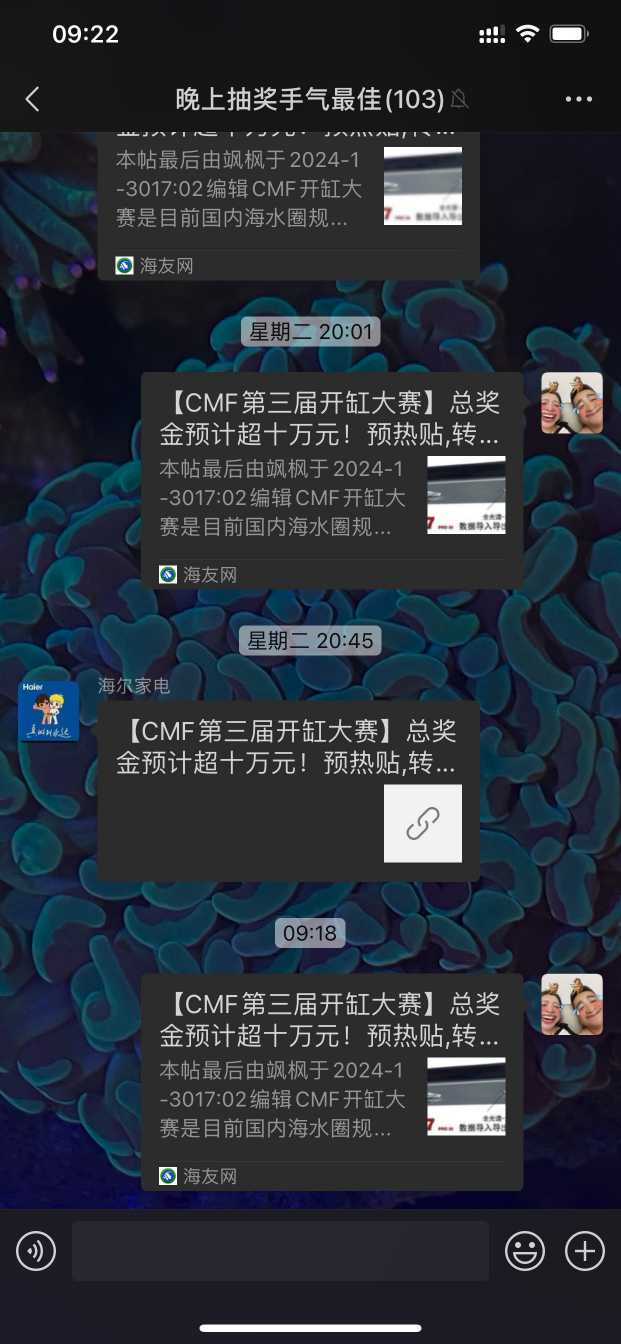Open sender avatar beside the 09:18 message
Viewport: 621px width, 1344px height.
pyautogui.click(x=572, y=1004)
